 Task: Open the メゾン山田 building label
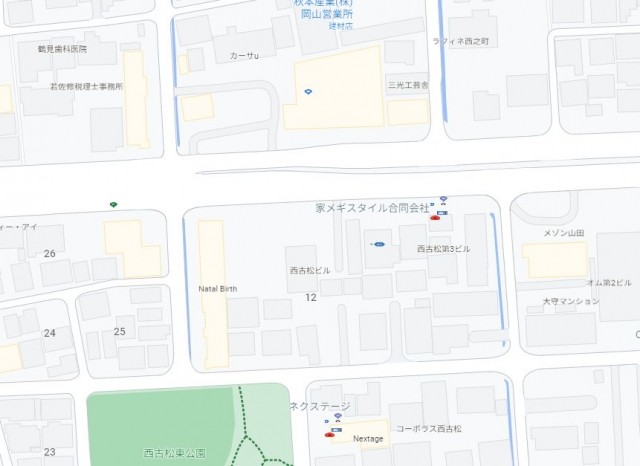(x=563, y=233)
